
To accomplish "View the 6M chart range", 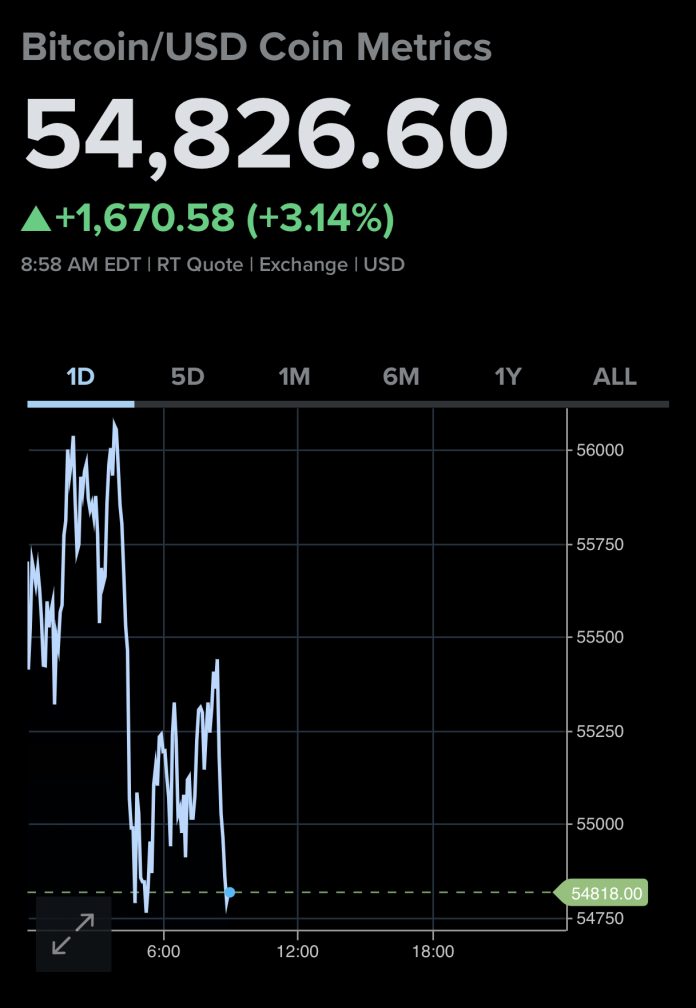I will coord(401,377).
